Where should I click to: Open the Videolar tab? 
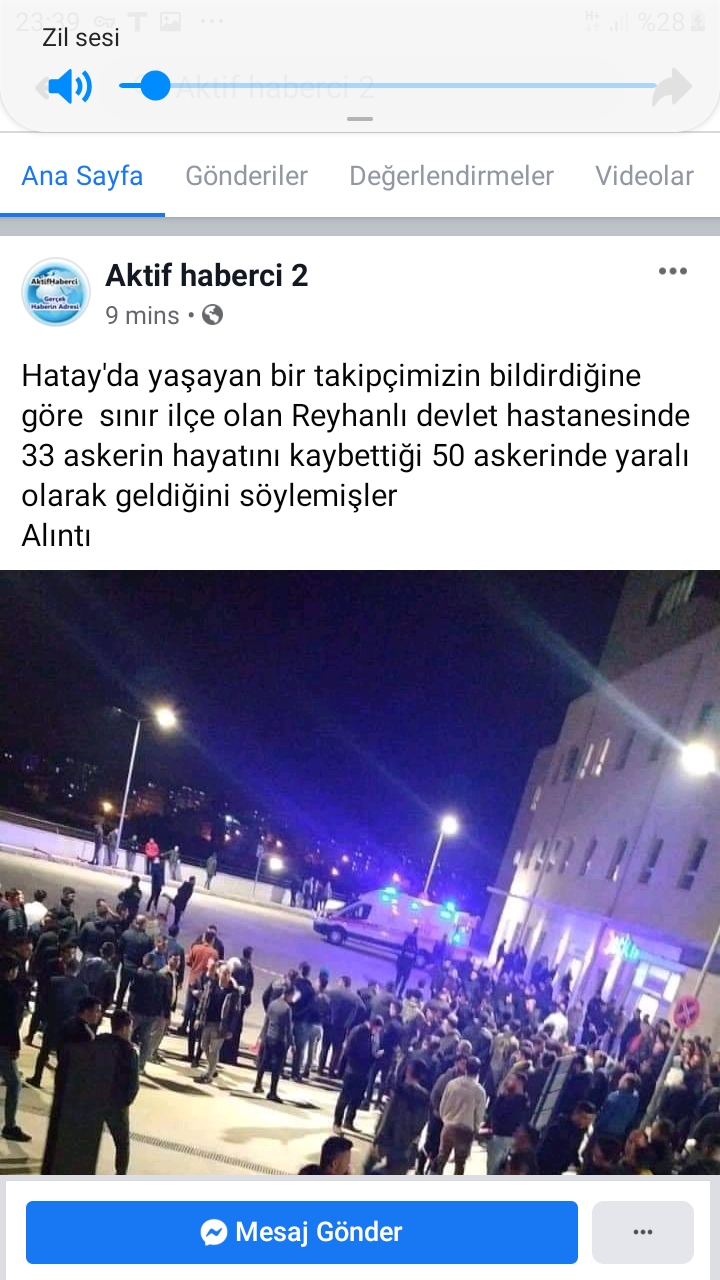point(644,177)
